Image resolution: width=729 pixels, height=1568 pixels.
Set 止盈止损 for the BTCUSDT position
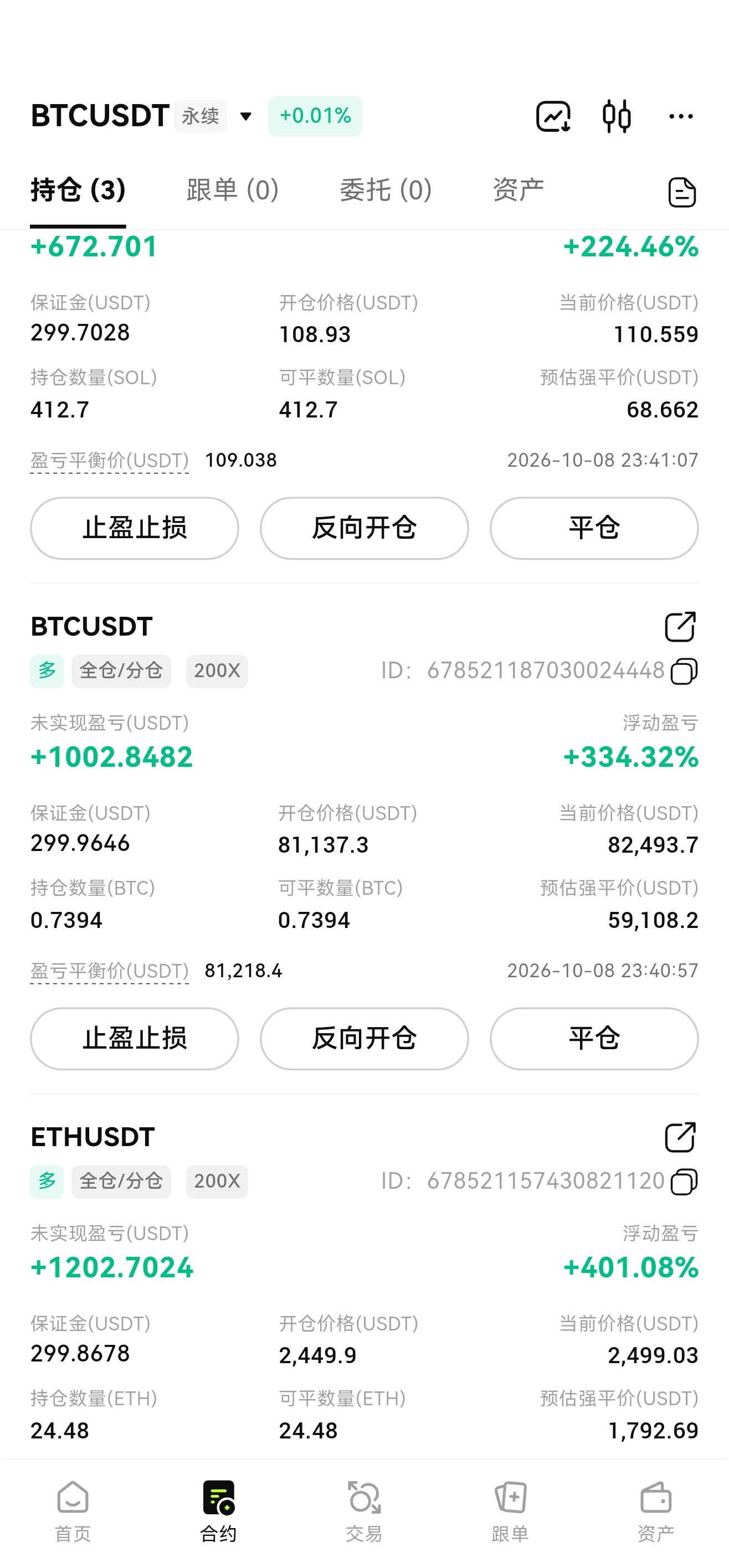pyautogui.click(x=135, y=1039)
